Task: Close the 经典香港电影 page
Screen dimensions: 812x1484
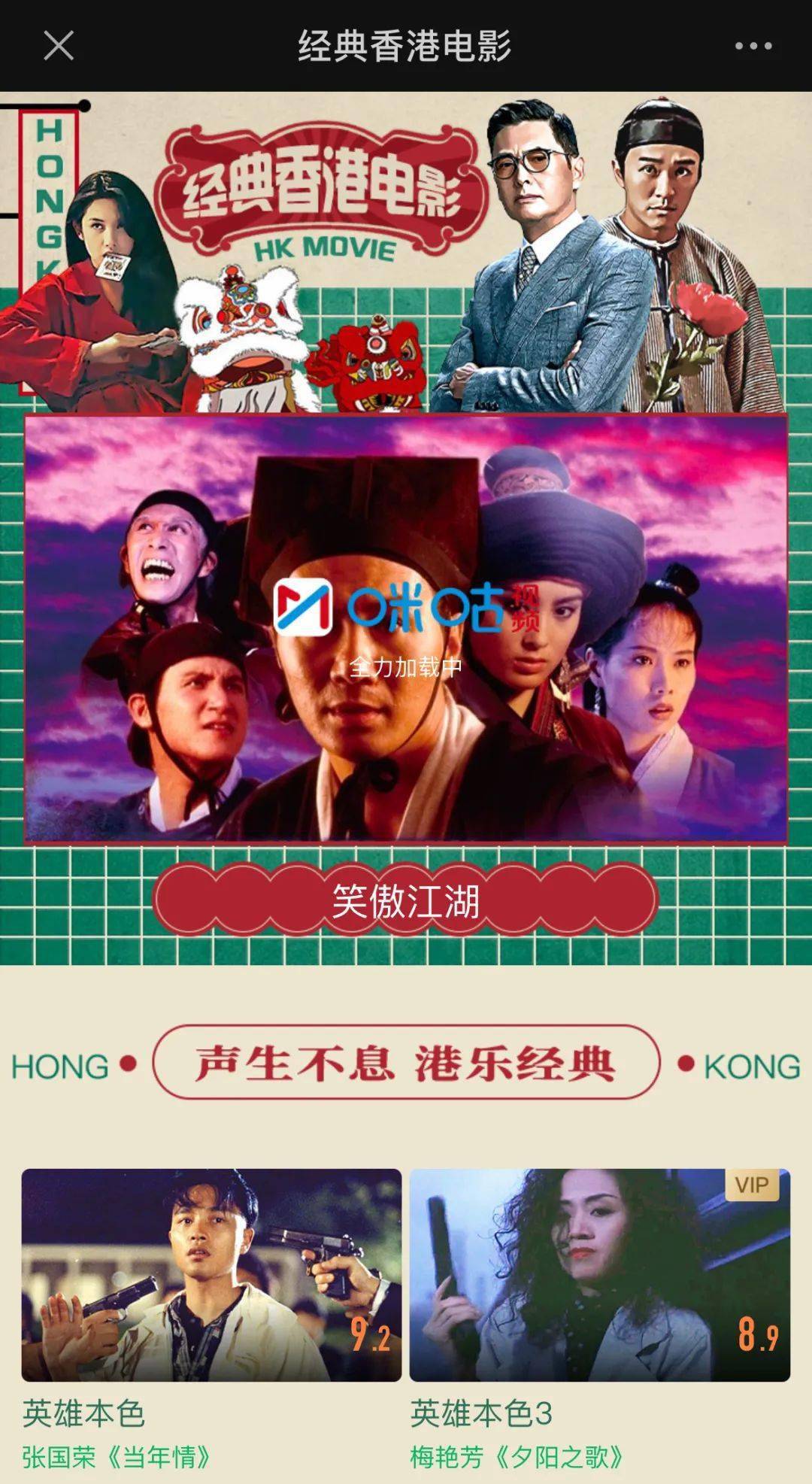Action: 58,46
